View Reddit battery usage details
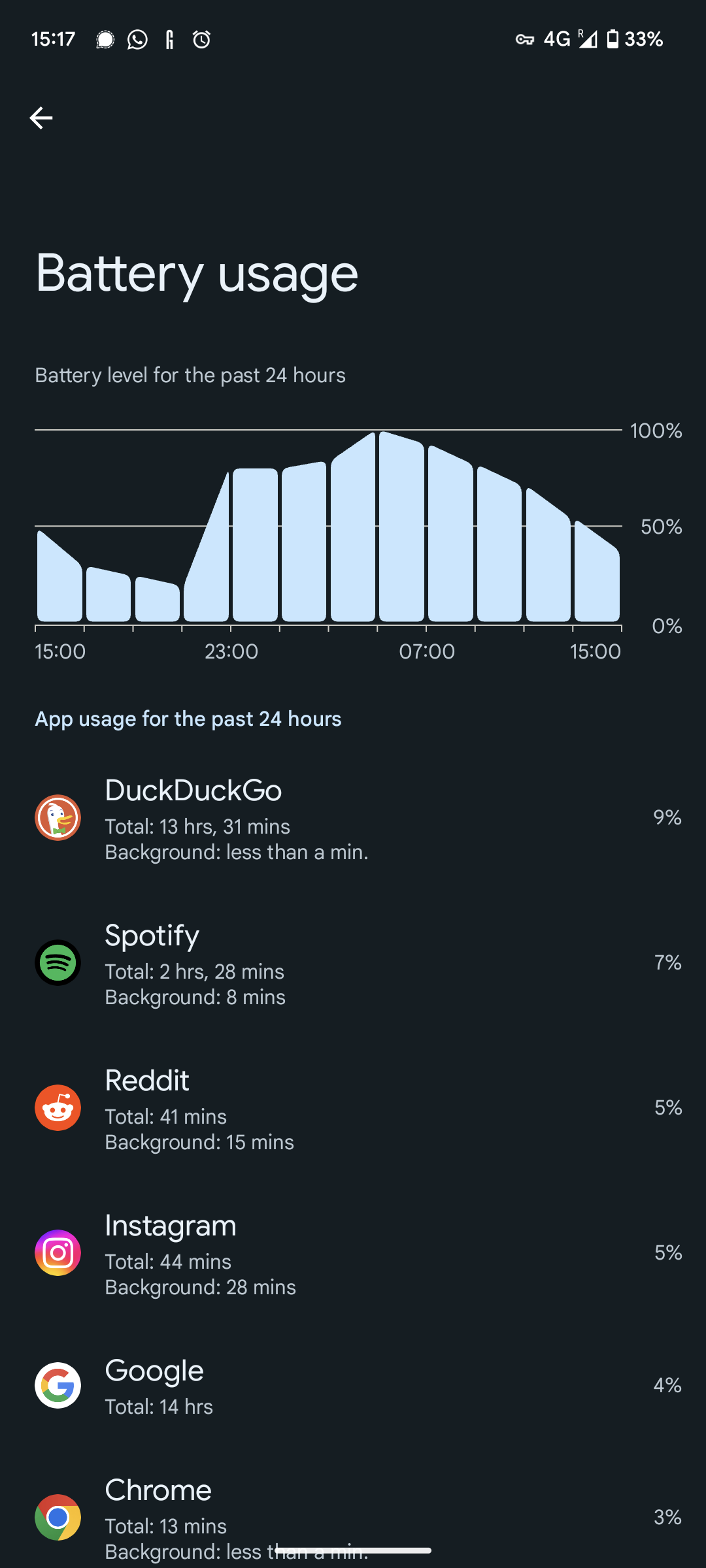This screenshot has height=1568, width=706. click(x=353, y=1108)
